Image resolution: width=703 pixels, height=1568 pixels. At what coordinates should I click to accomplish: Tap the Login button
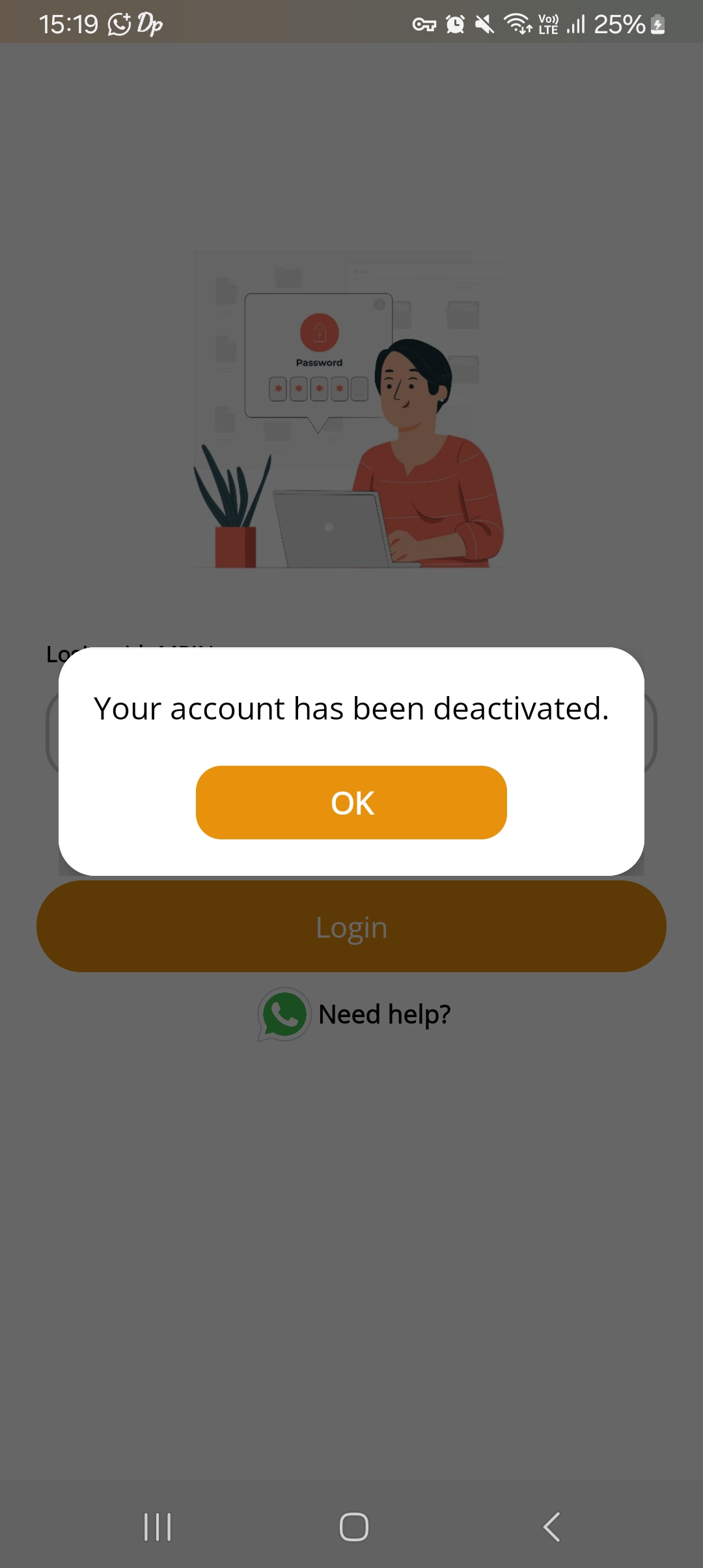coord(351,927)
